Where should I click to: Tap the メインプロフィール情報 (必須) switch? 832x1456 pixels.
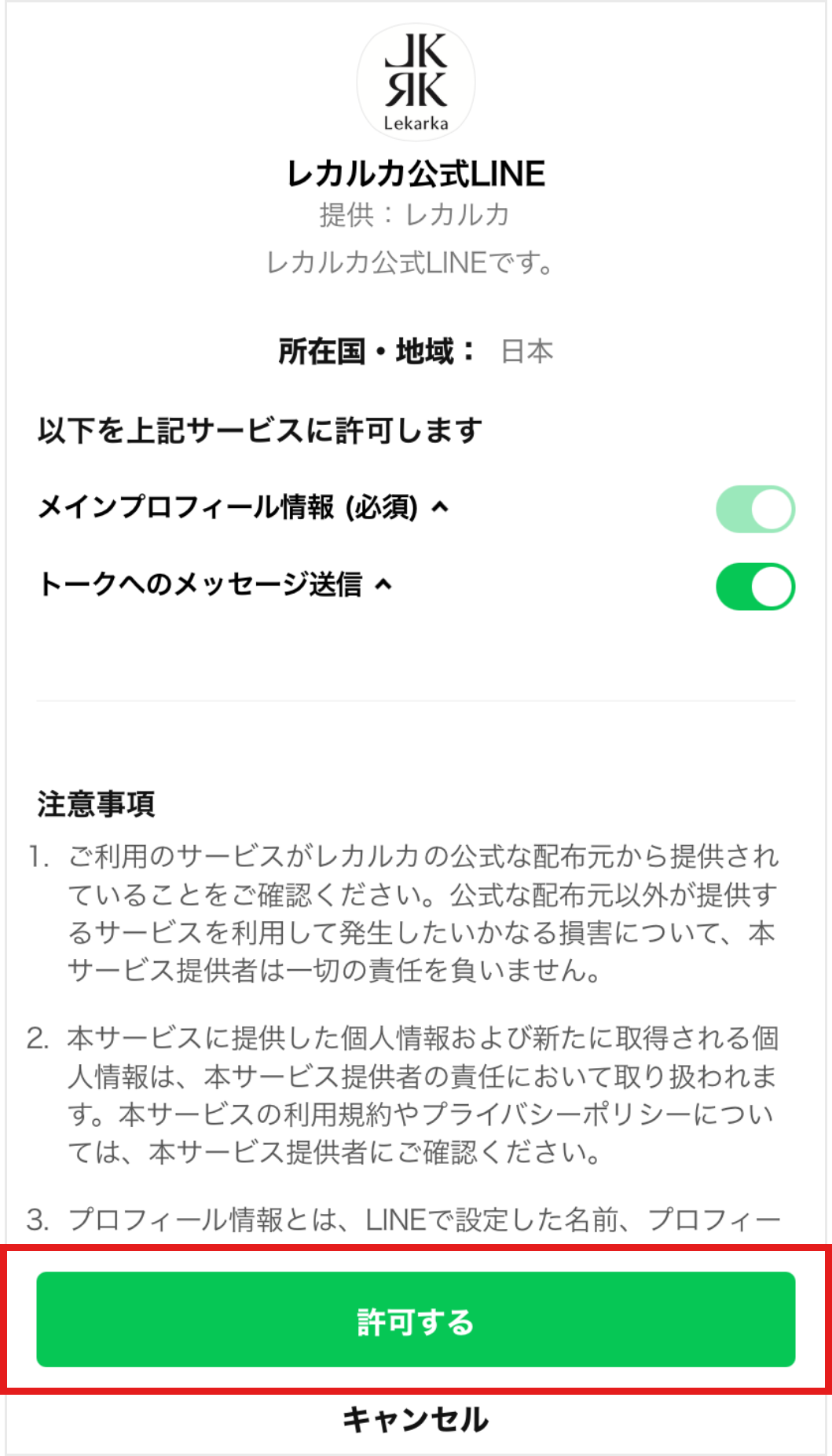click(755, 509)
